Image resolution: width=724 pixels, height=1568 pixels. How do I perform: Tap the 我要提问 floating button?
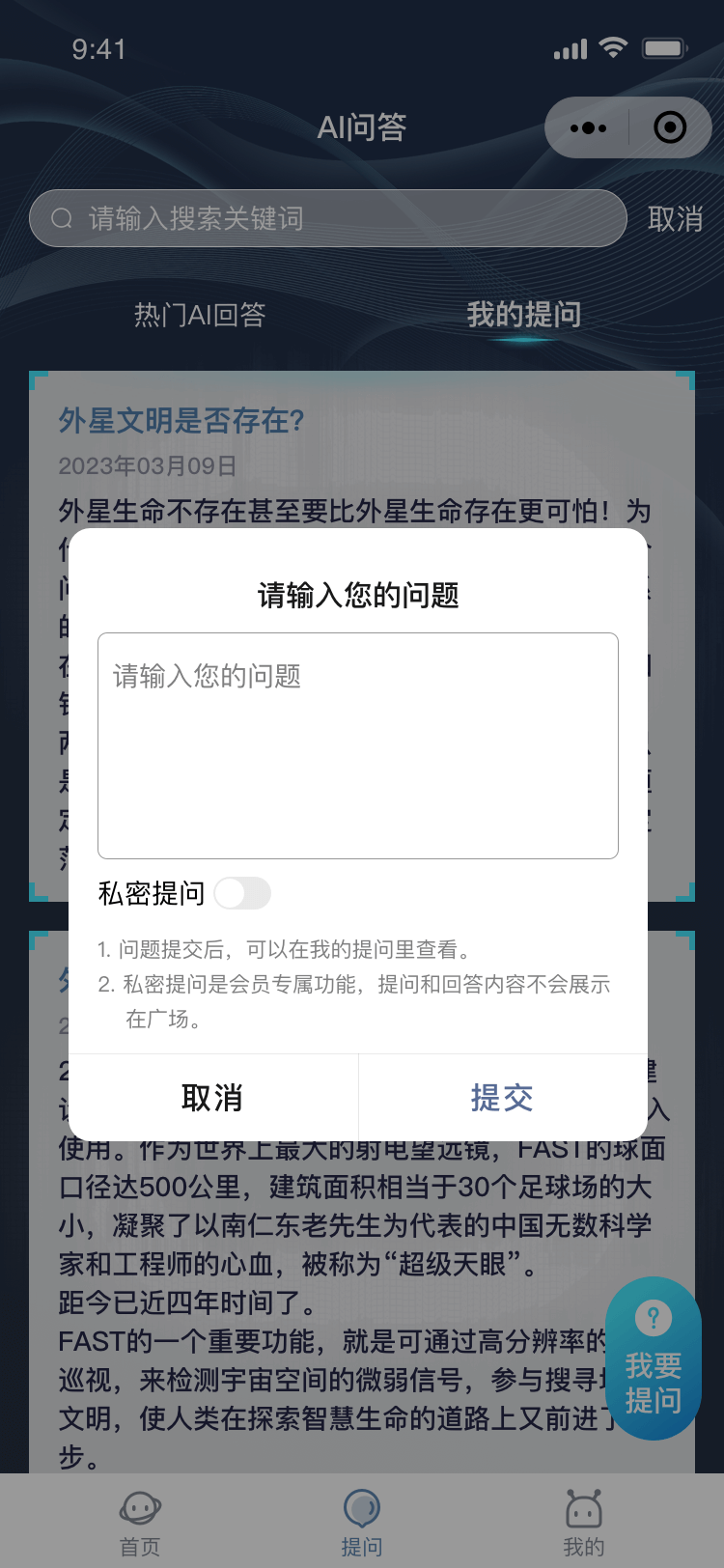point(654,1359)
